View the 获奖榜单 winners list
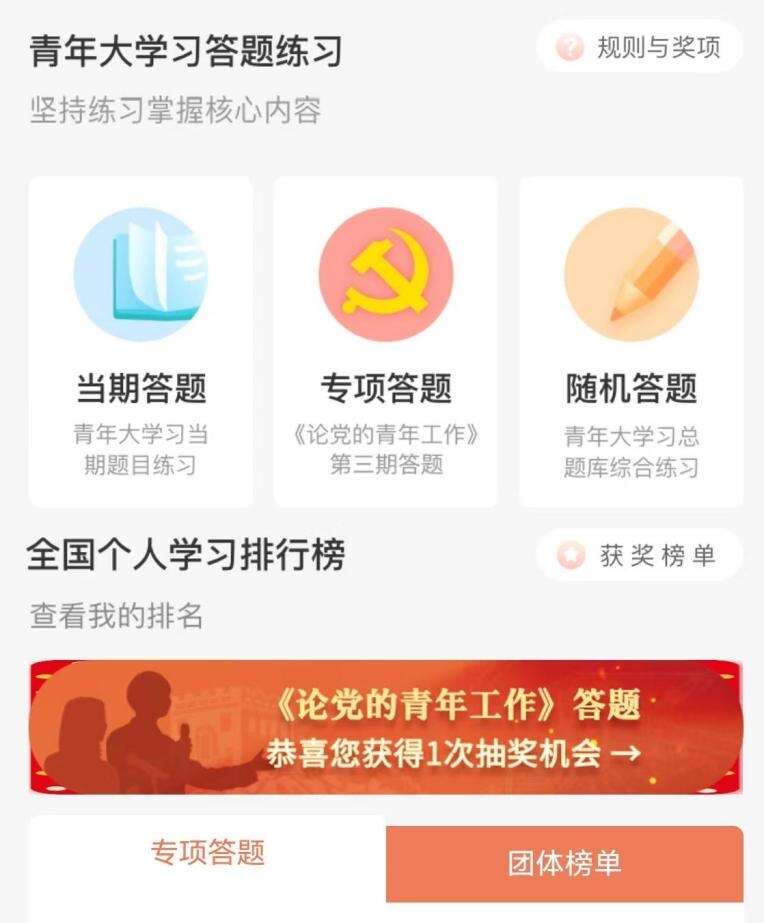764x923 pixels. click(640, 556)
